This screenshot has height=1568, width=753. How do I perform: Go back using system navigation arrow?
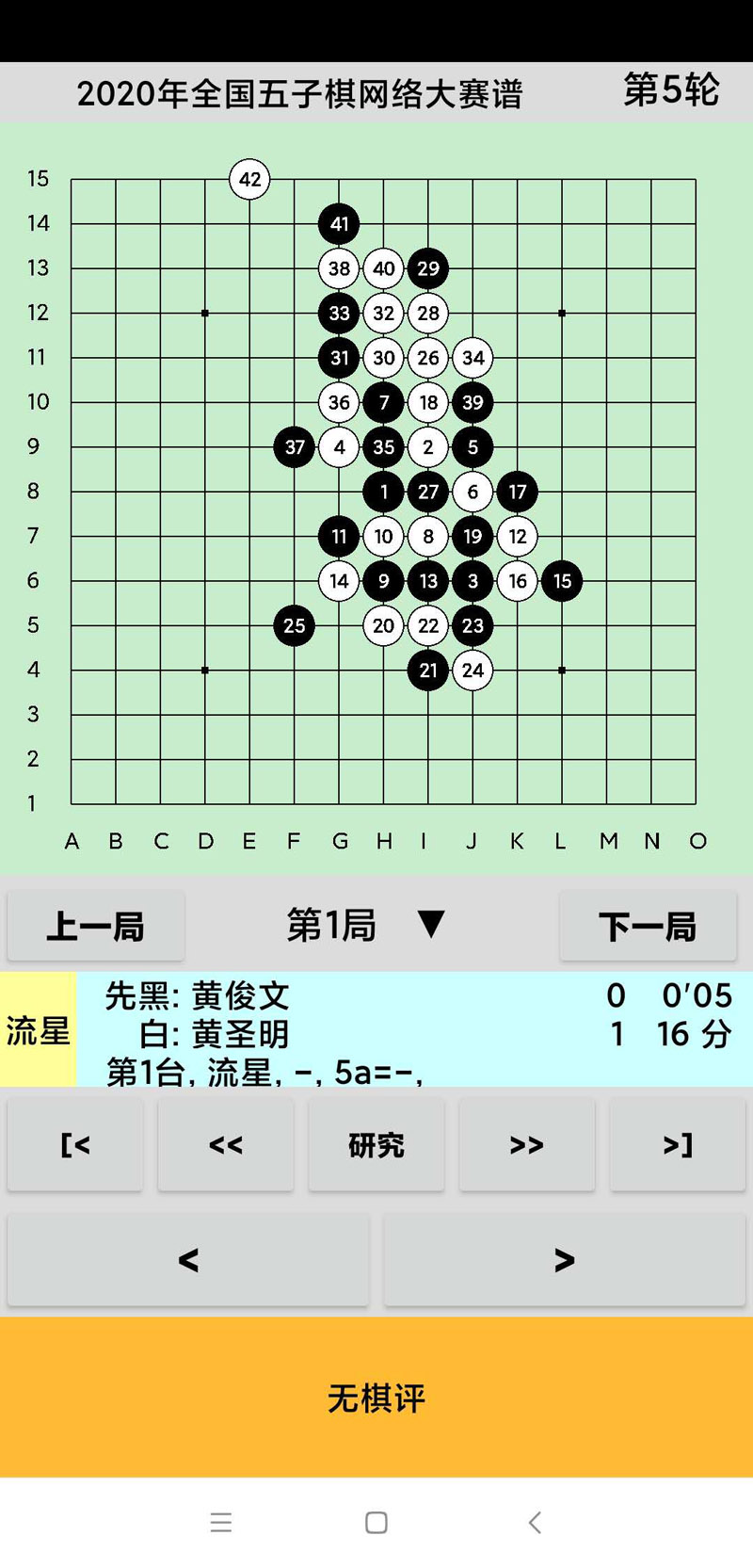(x=535, y=1523)
